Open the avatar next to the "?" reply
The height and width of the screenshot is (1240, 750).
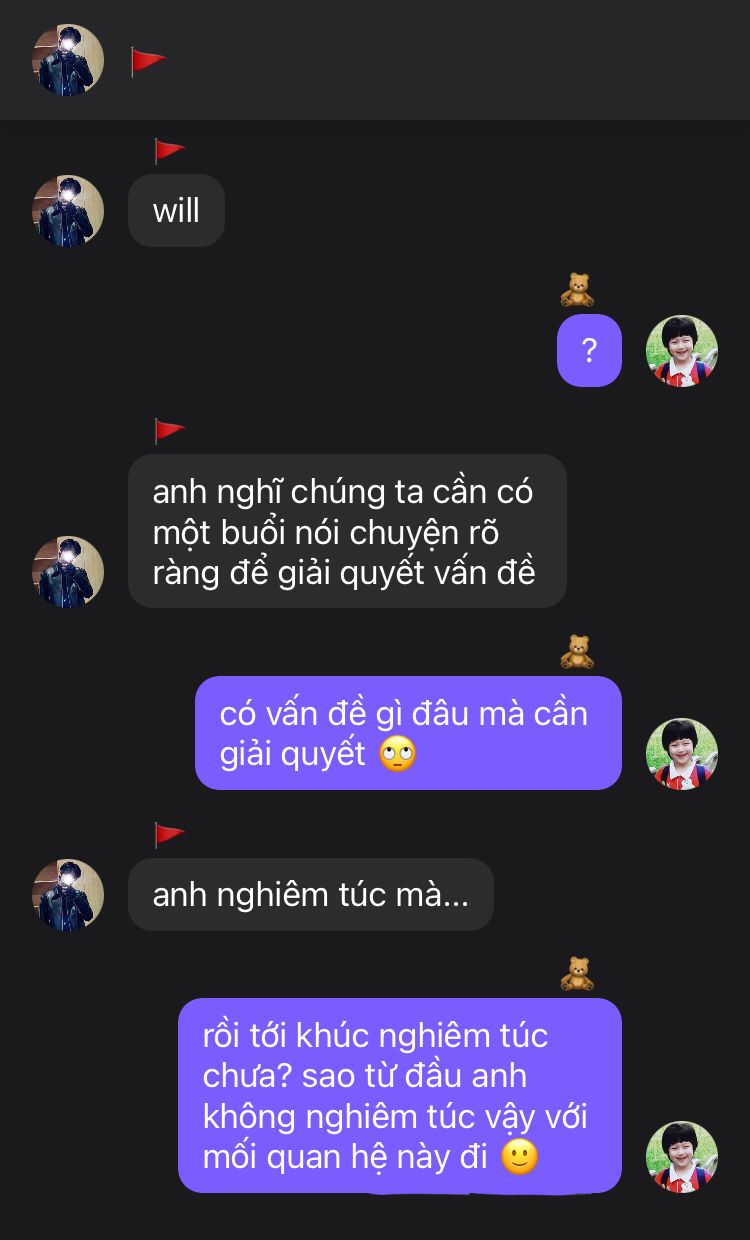click(682, 351)
